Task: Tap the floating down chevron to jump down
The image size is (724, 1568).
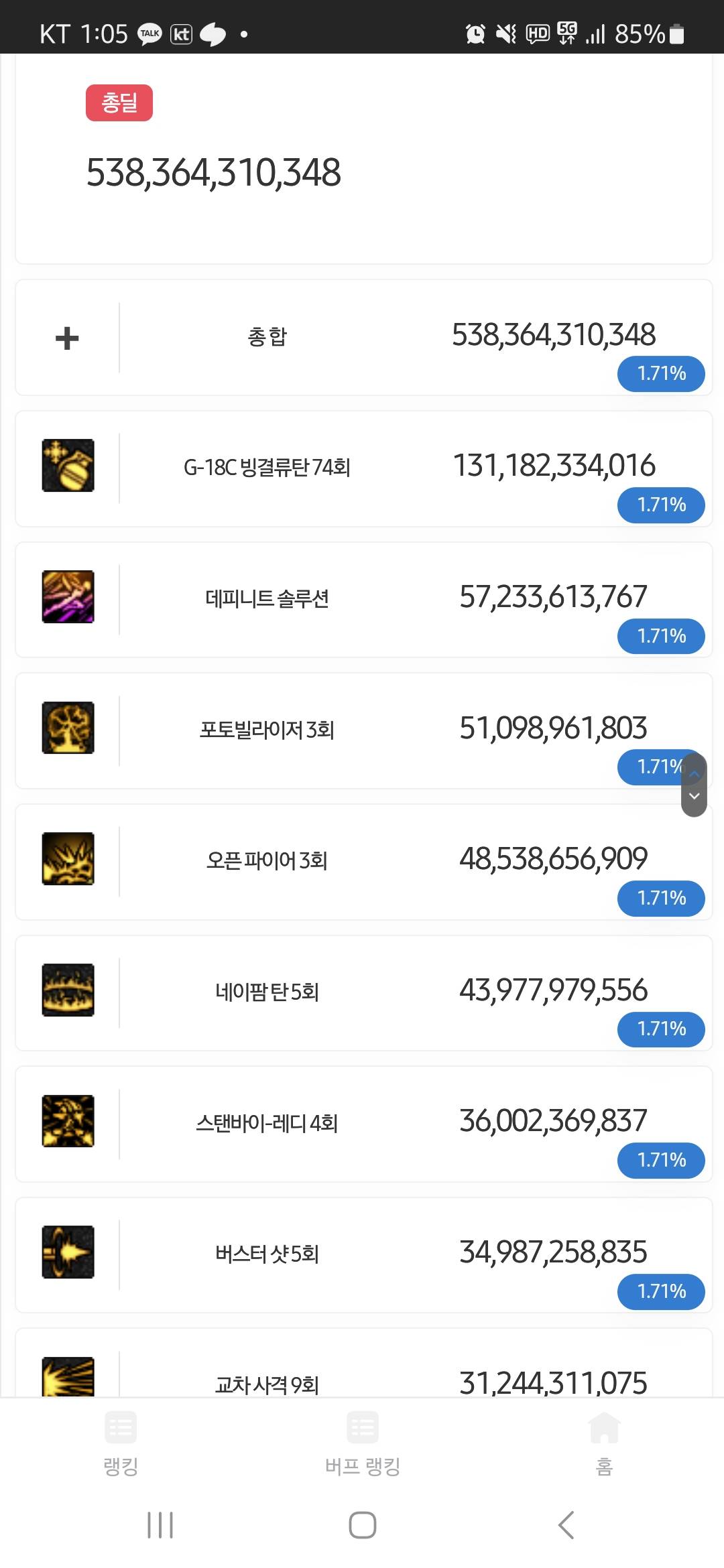Action: click(695, 797)
